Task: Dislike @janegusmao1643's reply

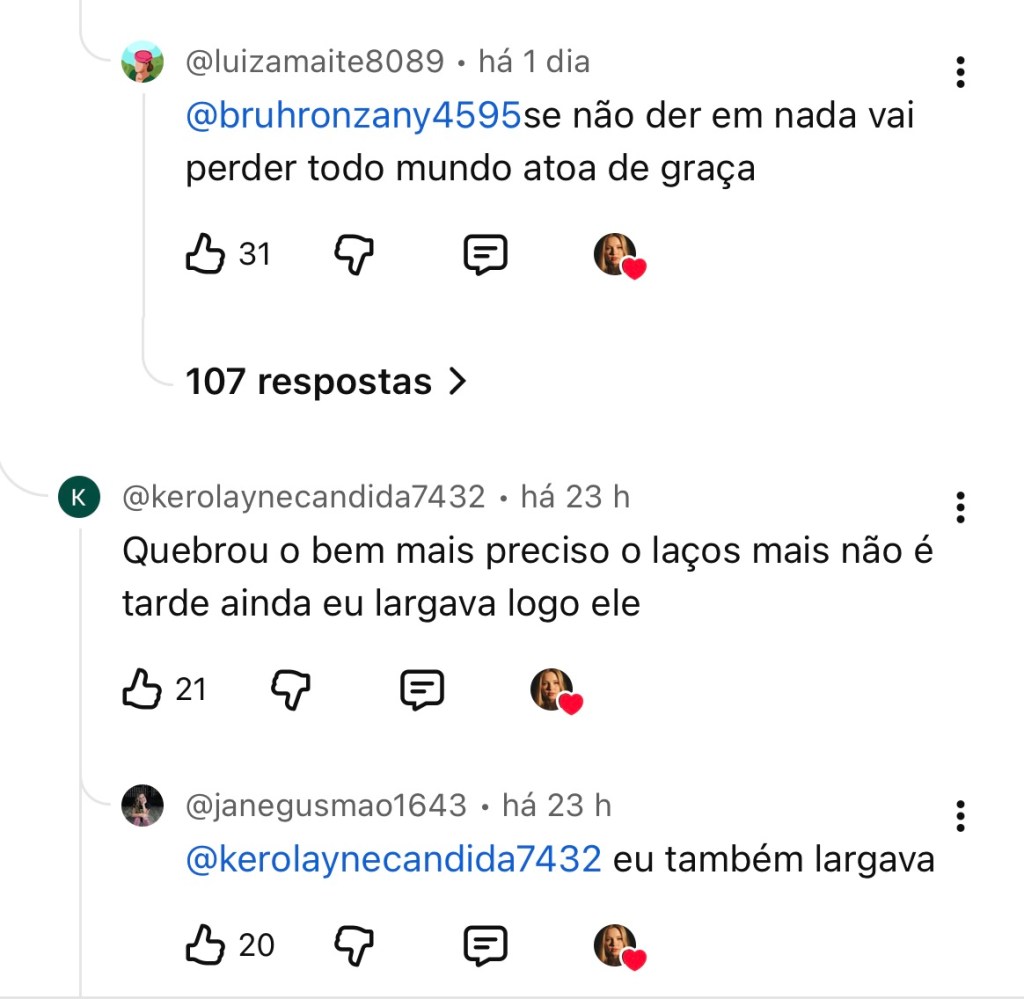Action: [x=352, y=944]
